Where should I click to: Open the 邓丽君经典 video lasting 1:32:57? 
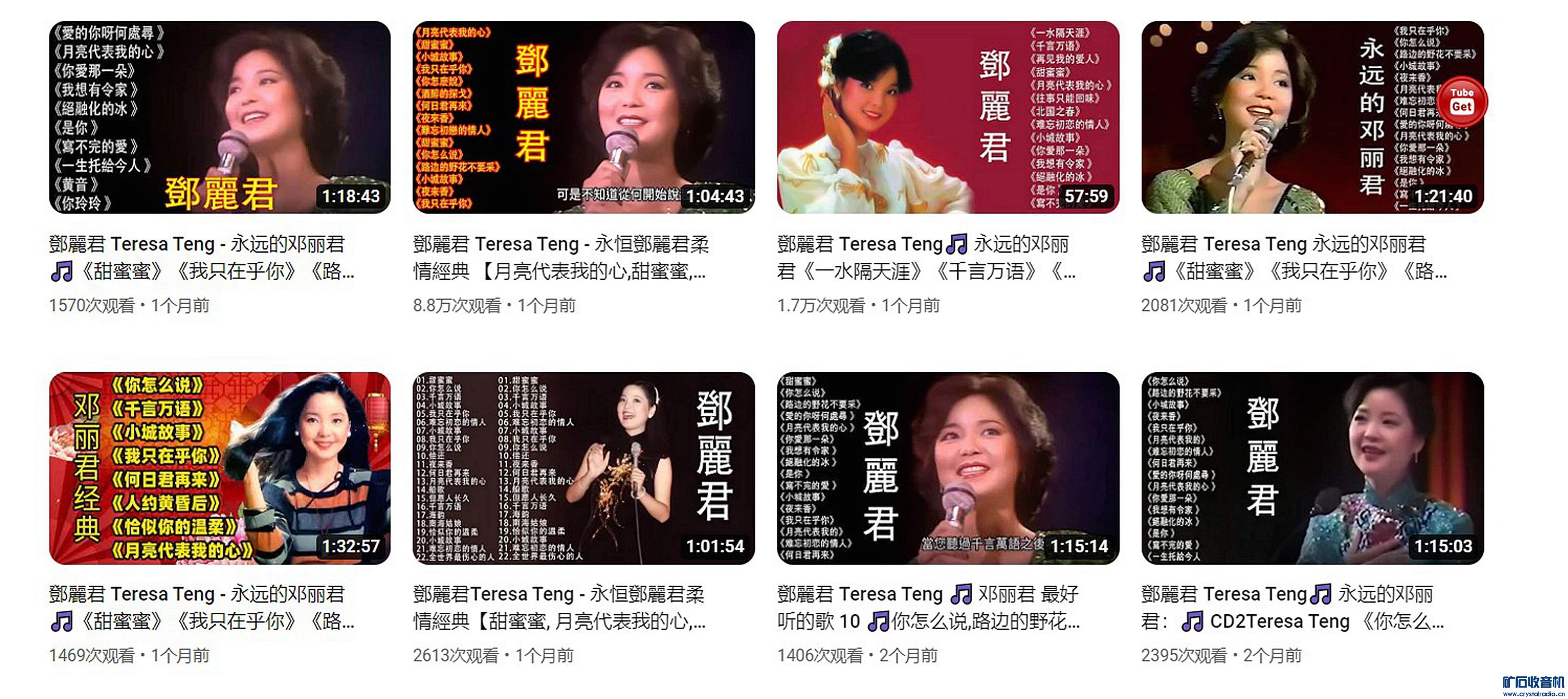coord(219,468)
